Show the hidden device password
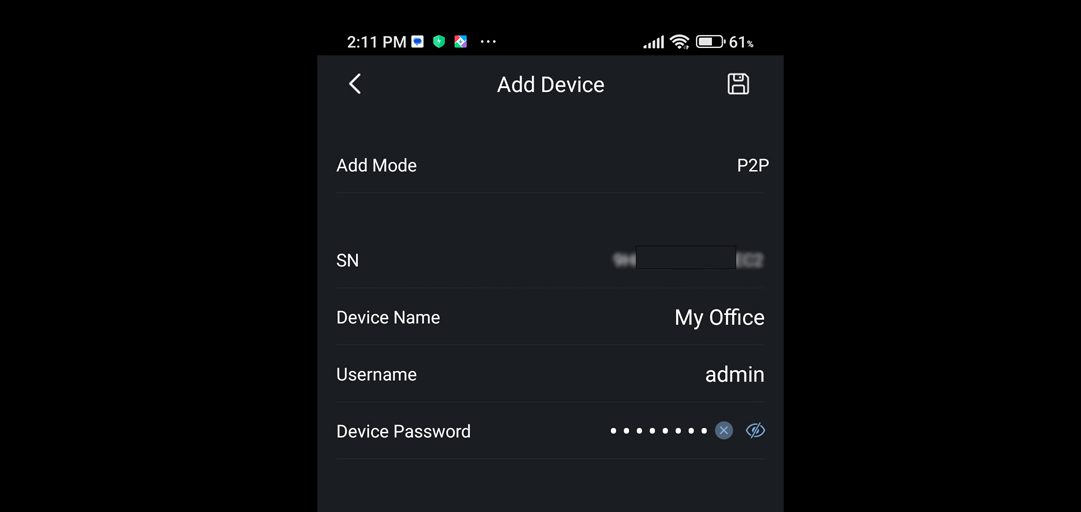 coord(756,431)
